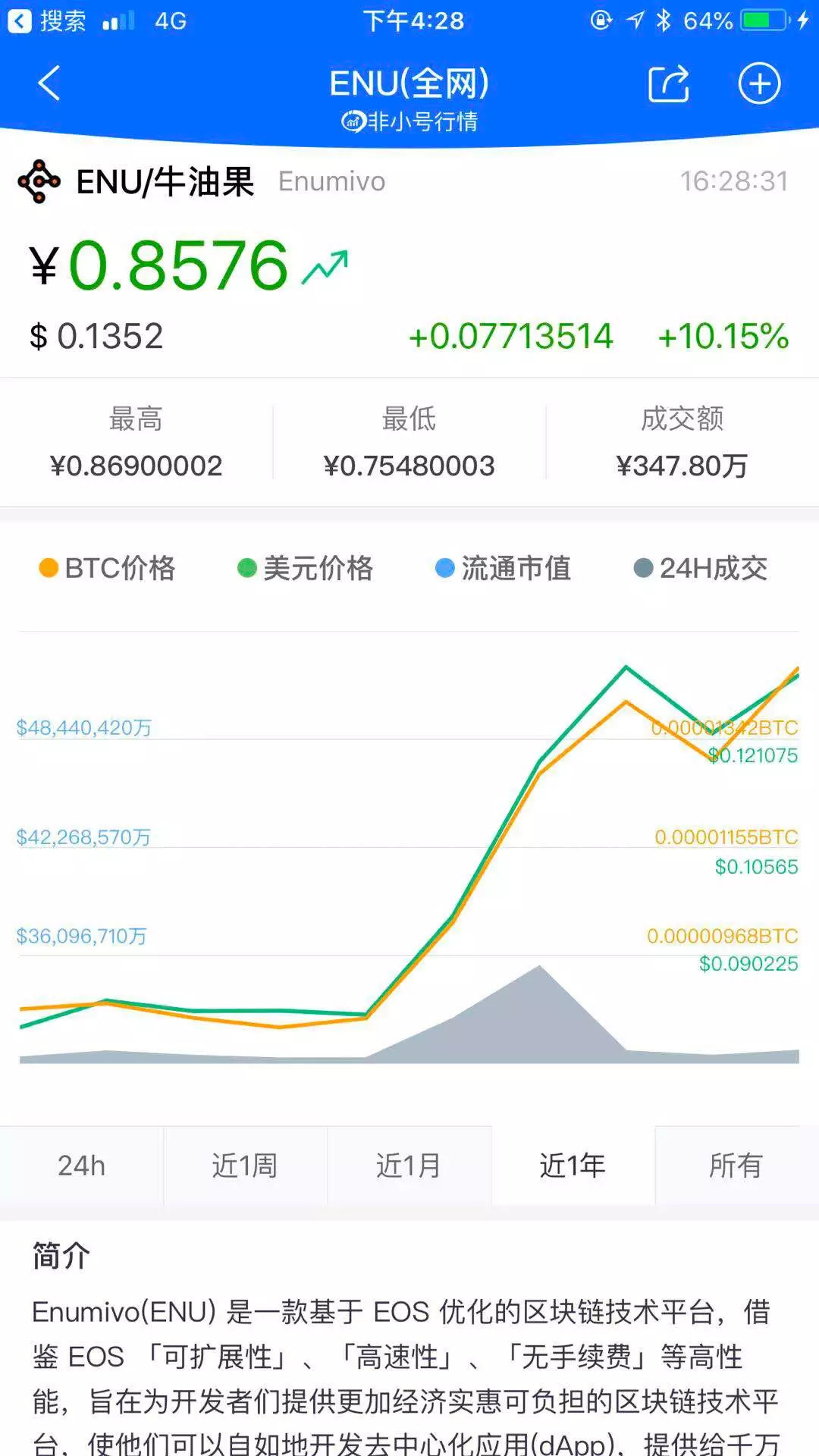Share the ENU quote page
The width and height of the screenshot is (819, 1456).
pos(668,83)
